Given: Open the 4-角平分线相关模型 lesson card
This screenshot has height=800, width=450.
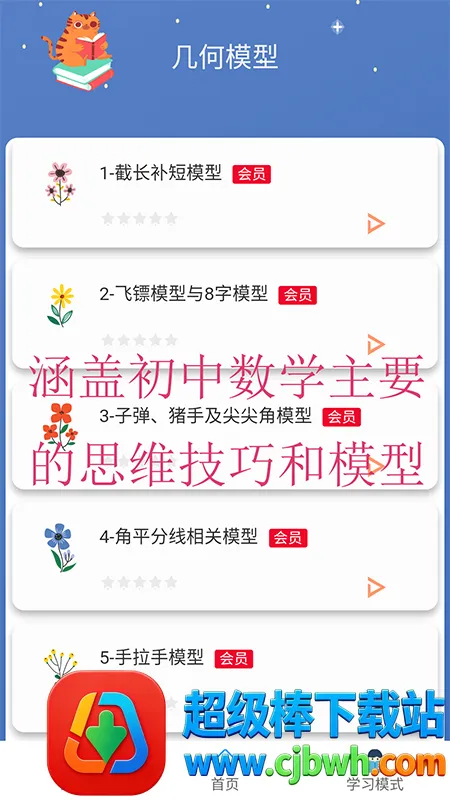Looking at the screenshot, I should (x=225, y=556).
